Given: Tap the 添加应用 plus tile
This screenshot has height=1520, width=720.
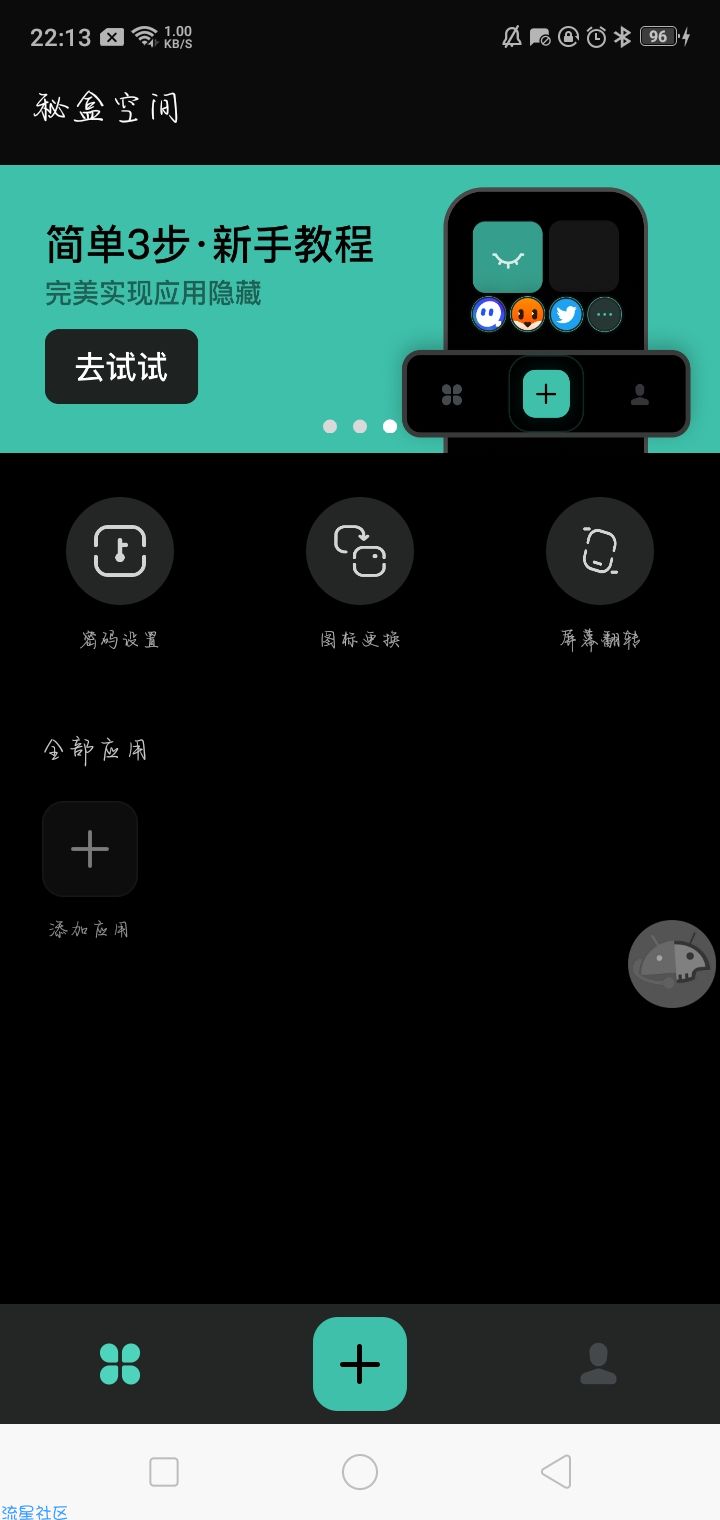Looking at the screenshot, I should 90,849.
